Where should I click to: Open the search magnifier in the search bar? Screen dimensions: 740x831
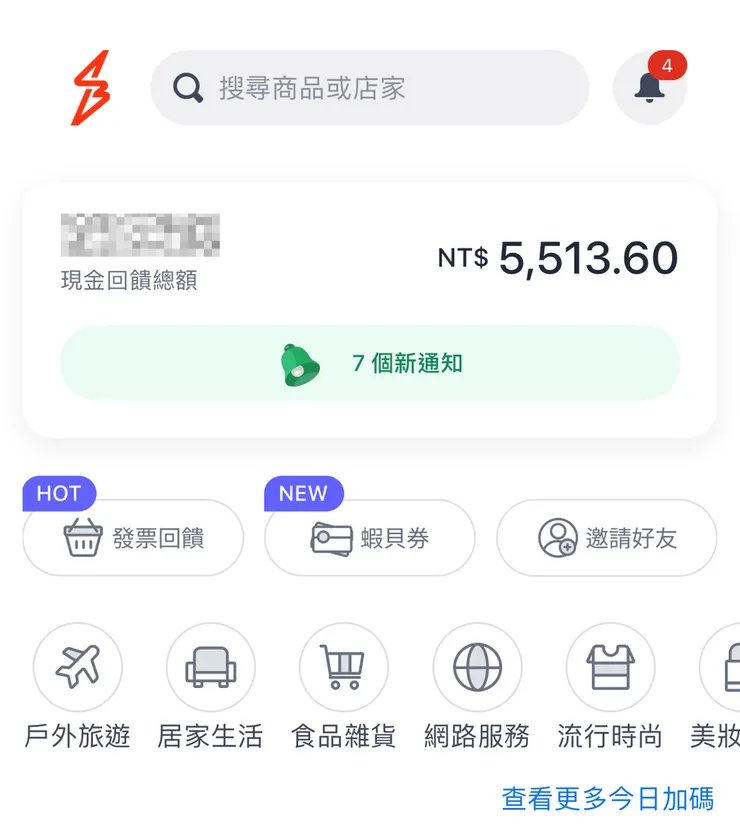tap(186, 88)
